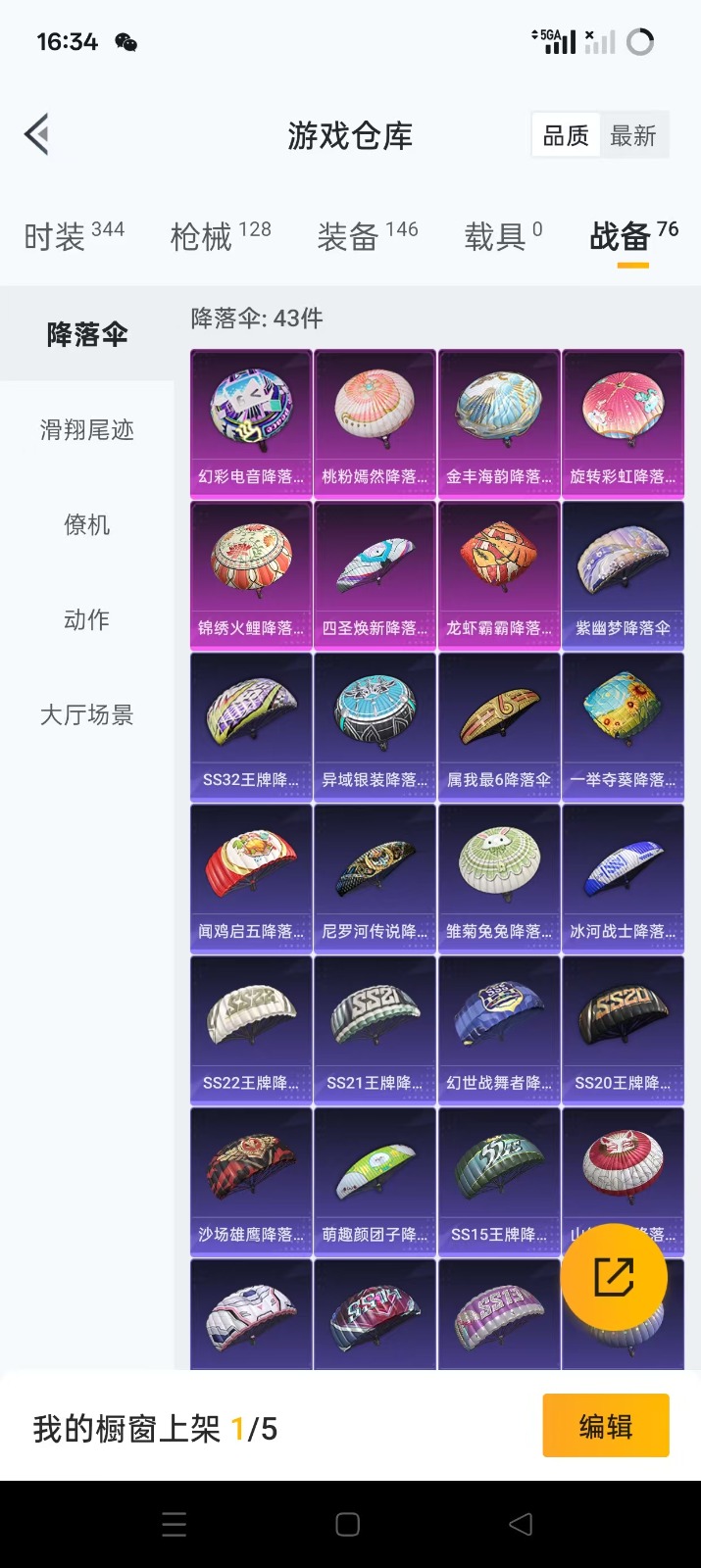
Task: Sort the warehouse by 最新
Action: click(x=632, y=135)
